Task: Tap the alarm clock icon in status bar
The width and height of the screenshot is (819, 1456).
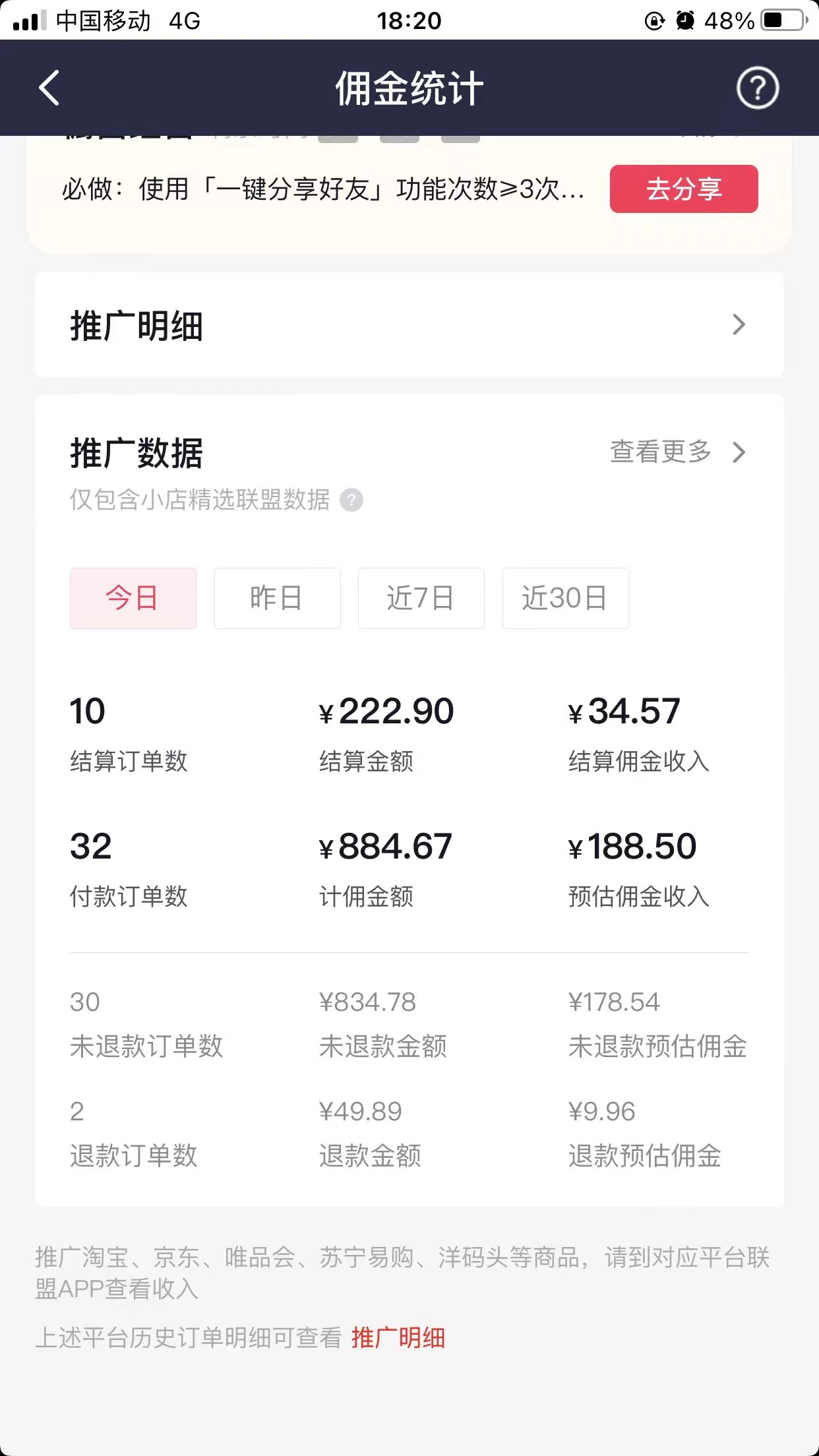Action: (x=686, y=21)
